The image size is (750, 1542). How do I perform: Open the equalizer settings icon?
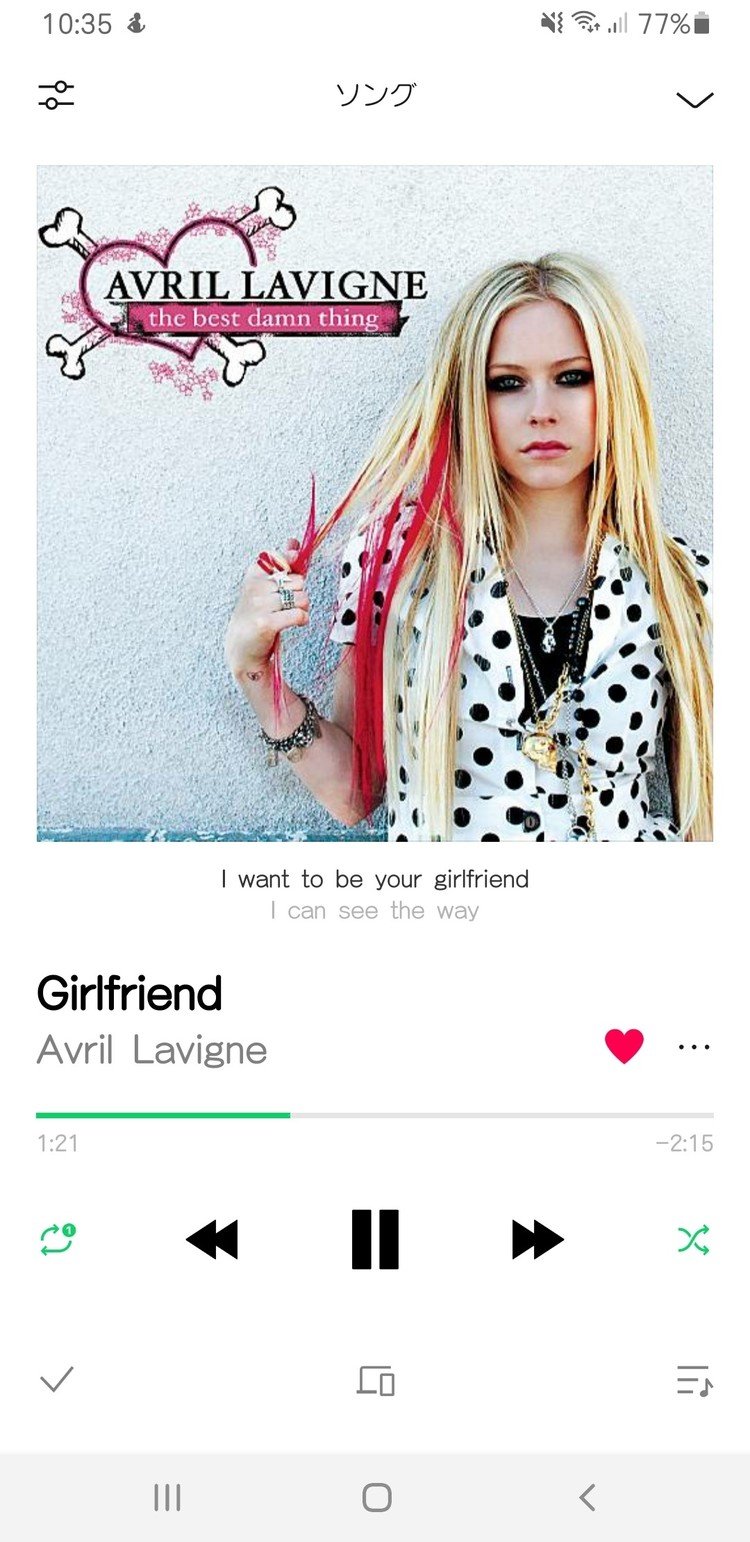(x=56, y=96)
